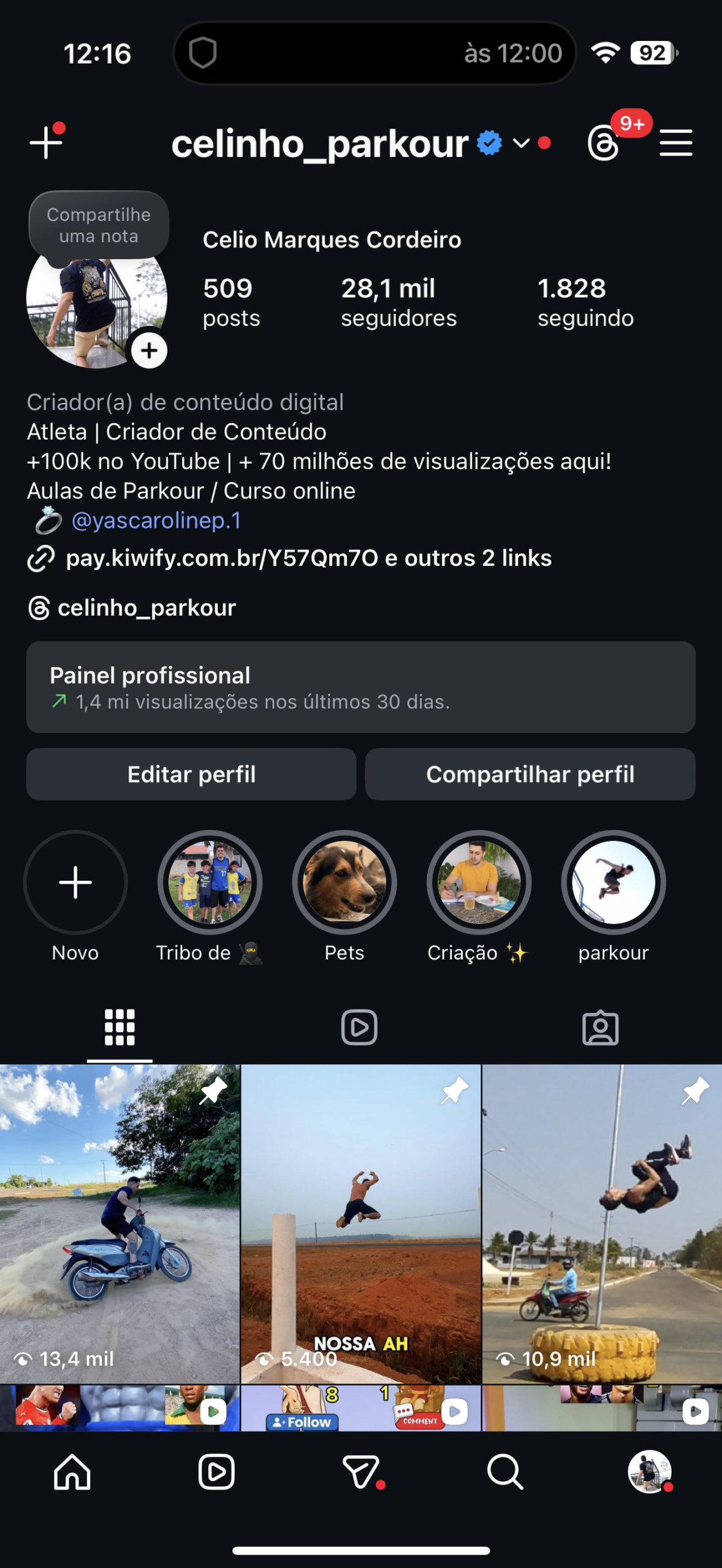
Task: Open the Criação highlight
Action: coord(479,883)
